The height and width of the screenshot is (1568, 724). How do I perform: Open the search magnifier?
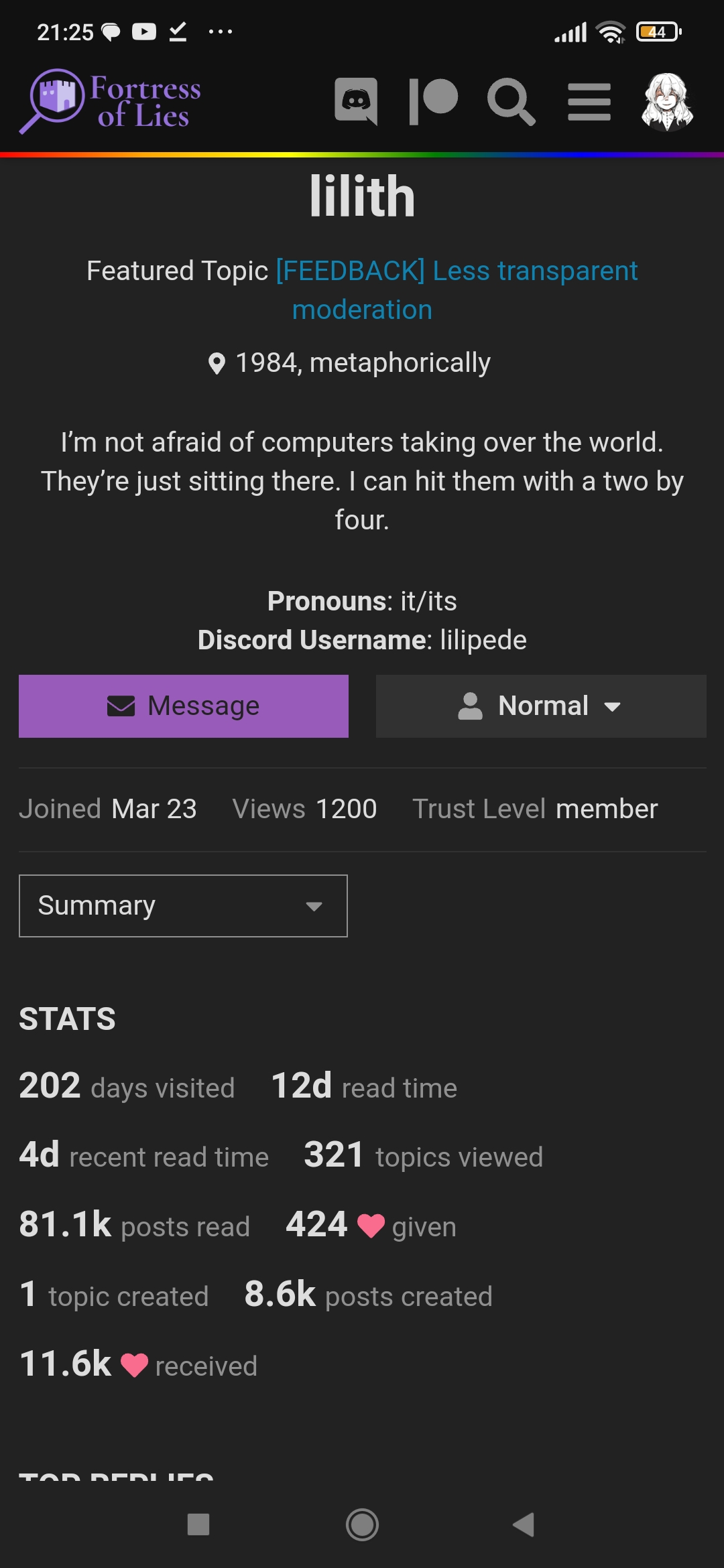[x=511, y=101]
